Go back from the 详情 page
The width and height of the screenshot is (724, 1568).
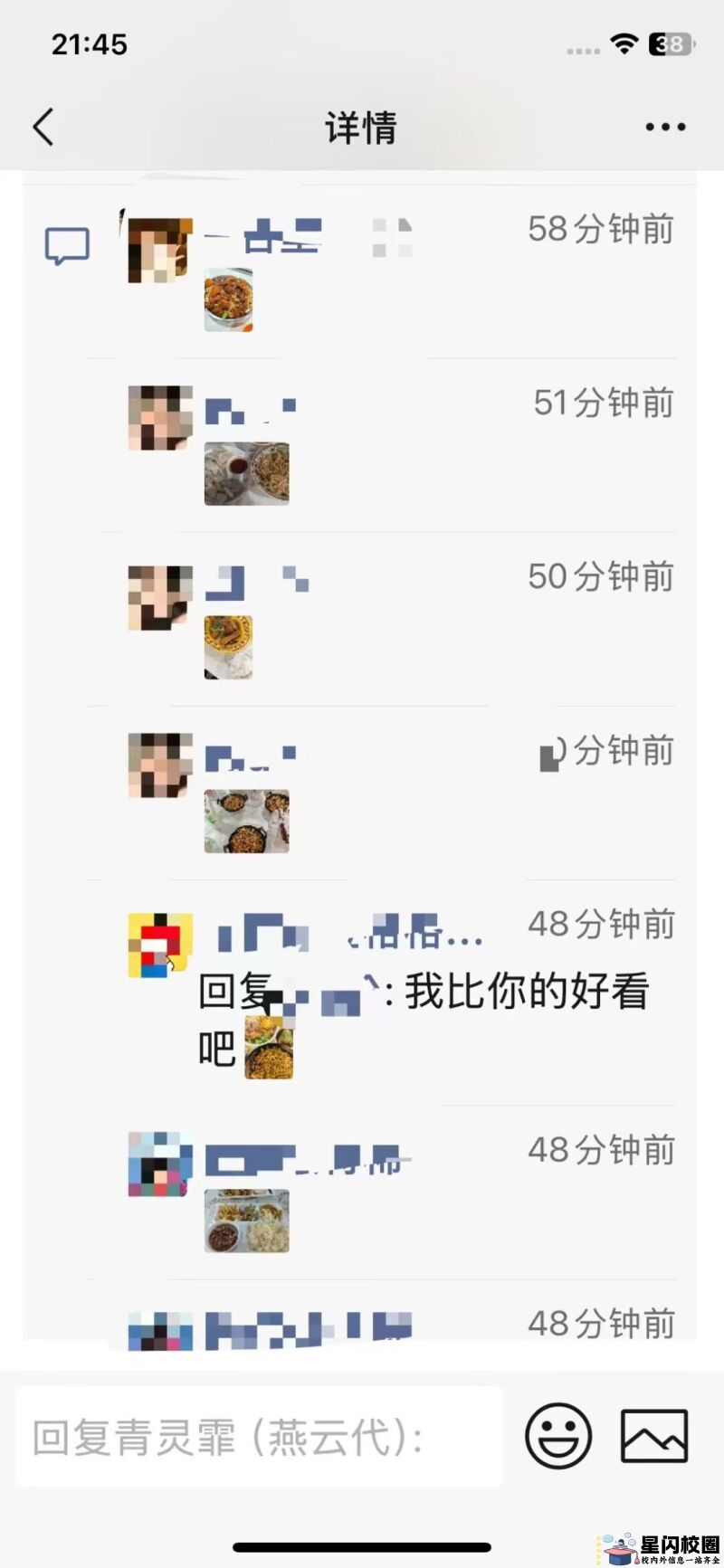43,127
